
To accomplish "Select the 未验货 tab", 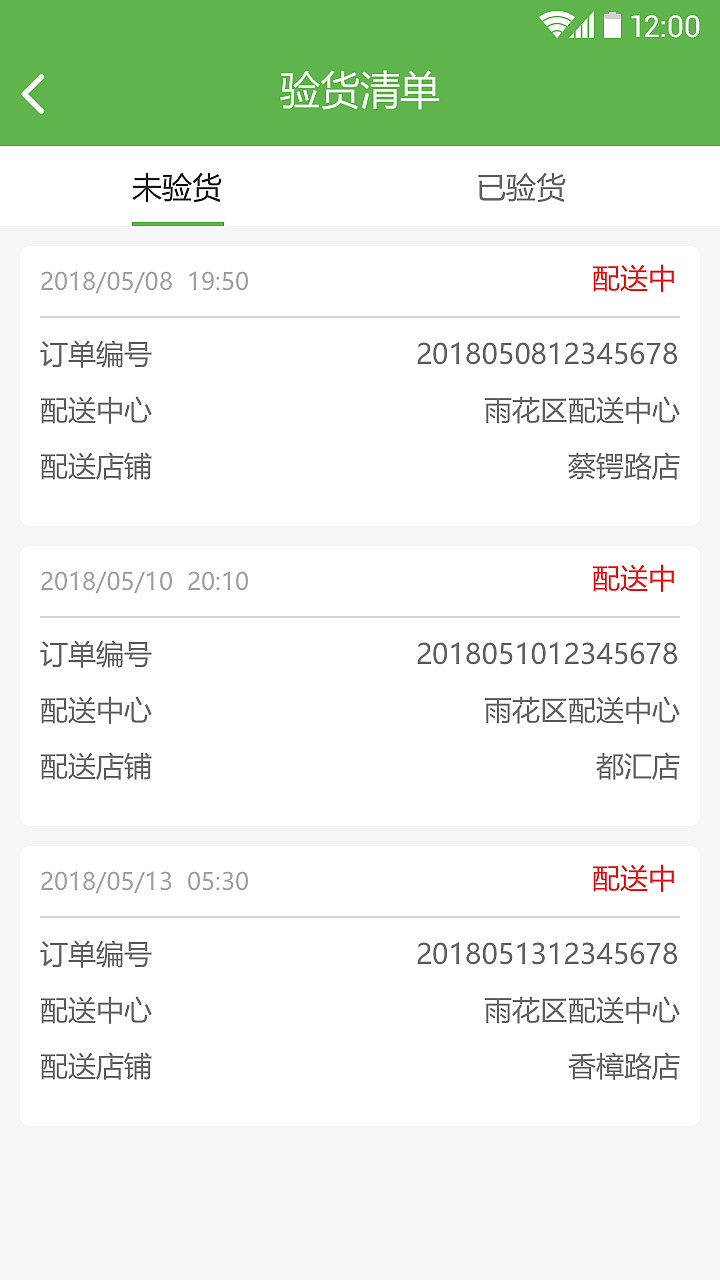I will [x=176, y=189].
